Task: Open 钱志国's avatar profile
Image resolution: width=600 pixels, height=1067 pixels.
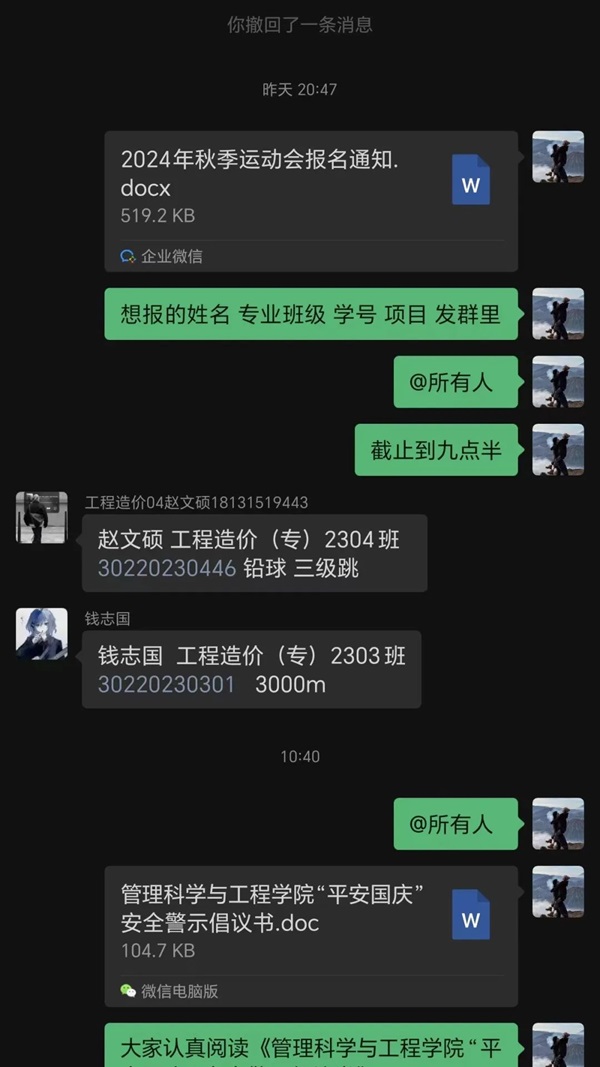Action: point(42,634)
